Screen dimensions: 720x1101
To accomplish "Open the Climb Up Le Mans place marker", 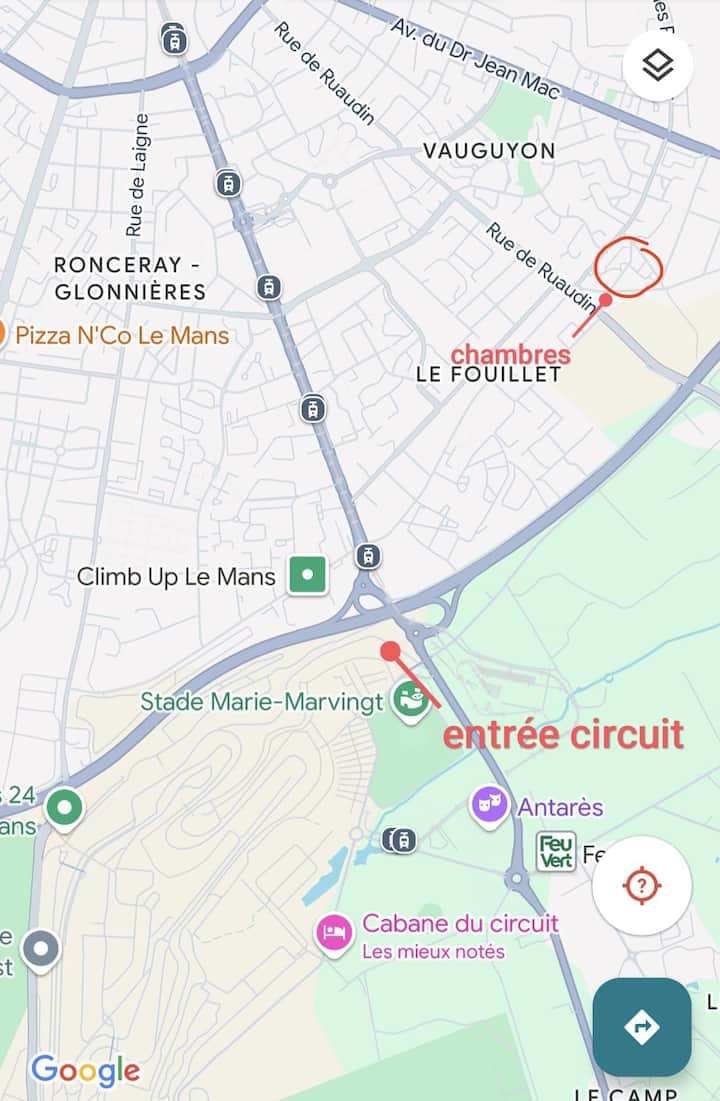I will (308, 576).
